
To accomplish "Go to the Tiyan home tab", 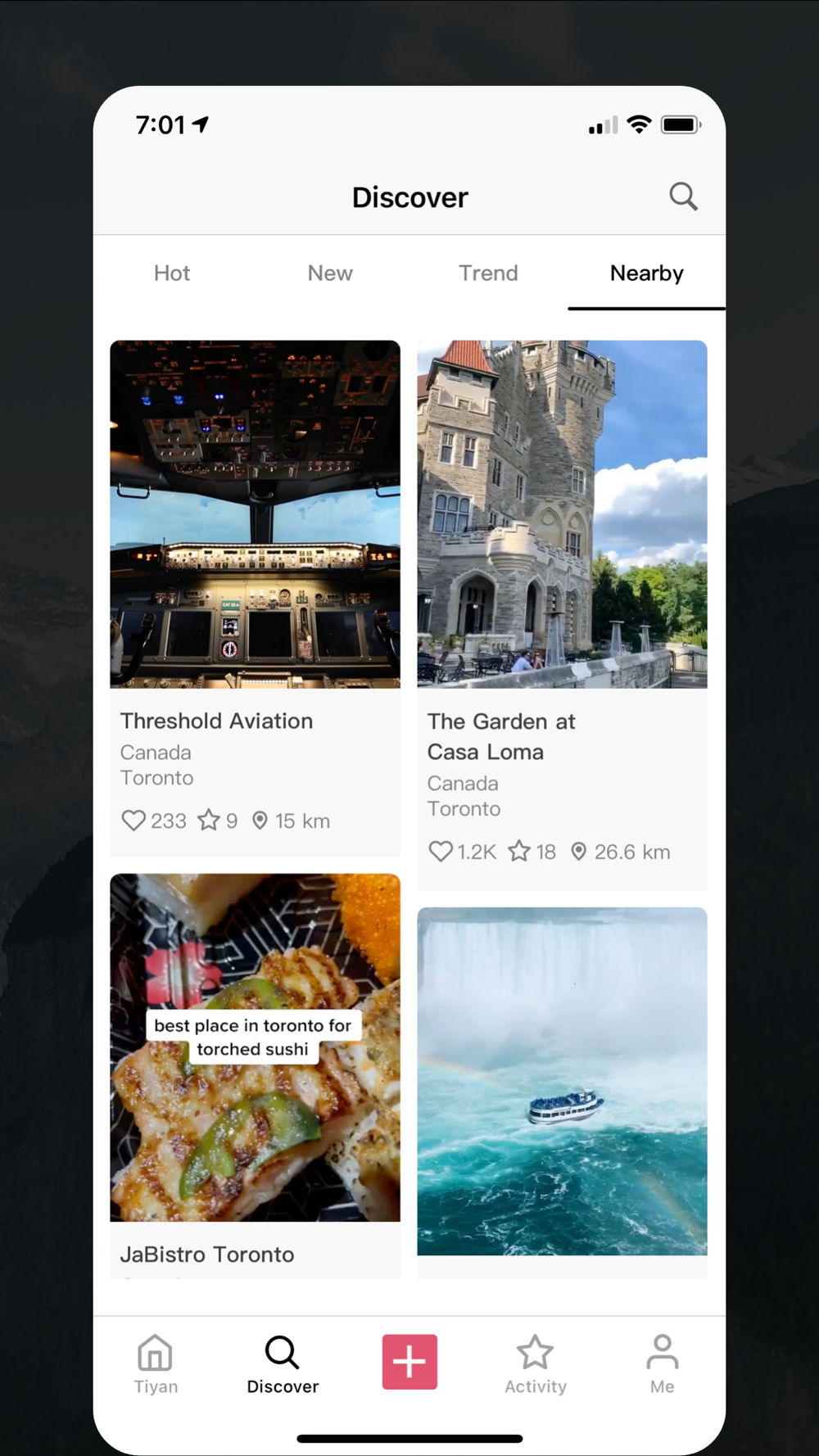I will [156, 1364].
